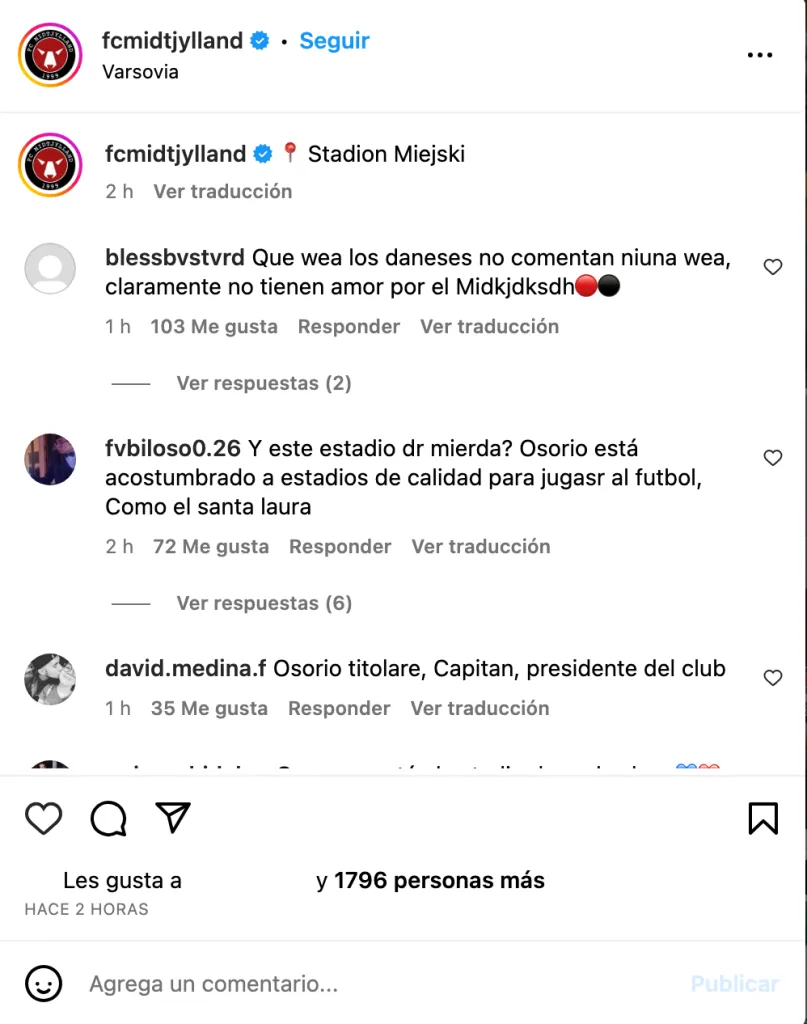Open the emoji picker
This screenshot has width=807, height=1024.
pos(43,983)
